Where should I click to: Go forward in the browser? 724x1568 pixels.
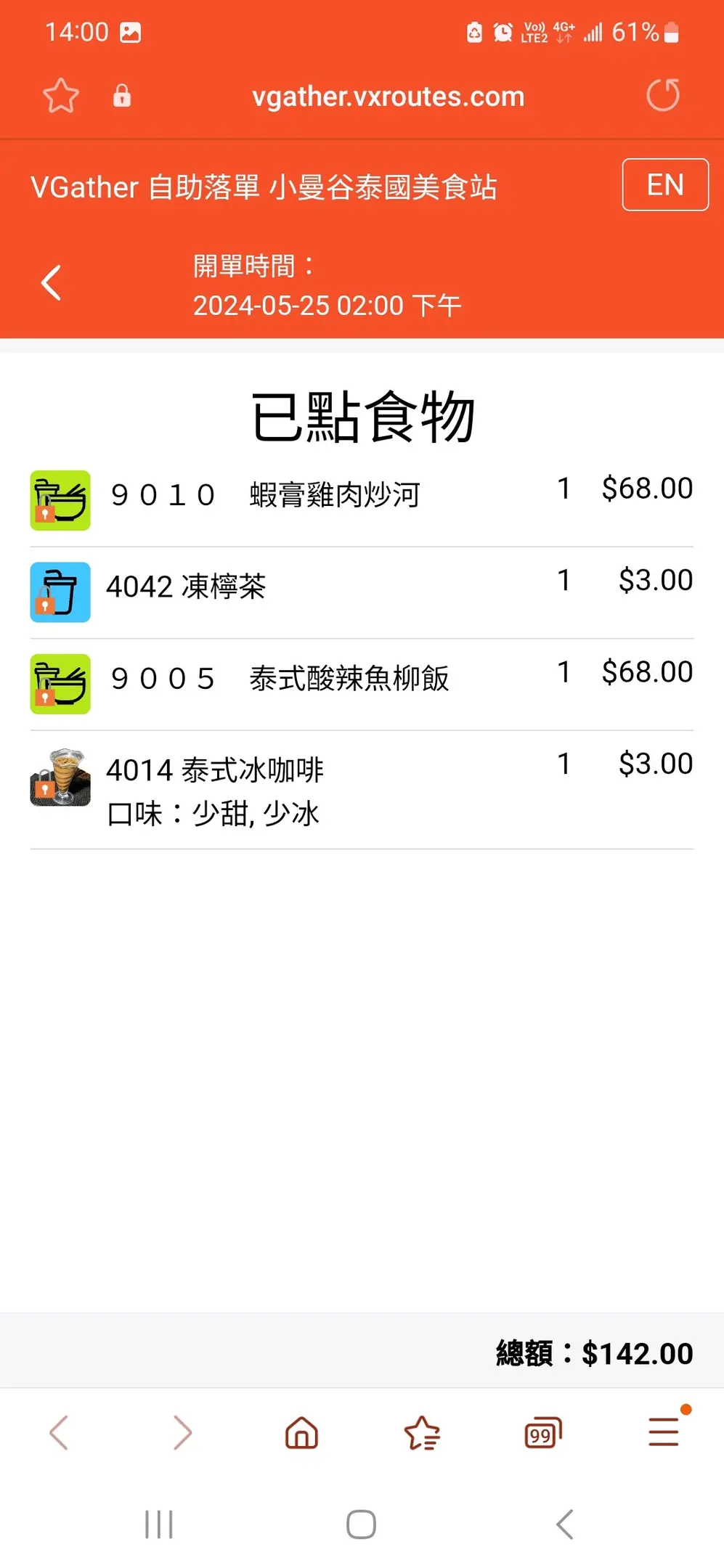[x=182, y=1433]
